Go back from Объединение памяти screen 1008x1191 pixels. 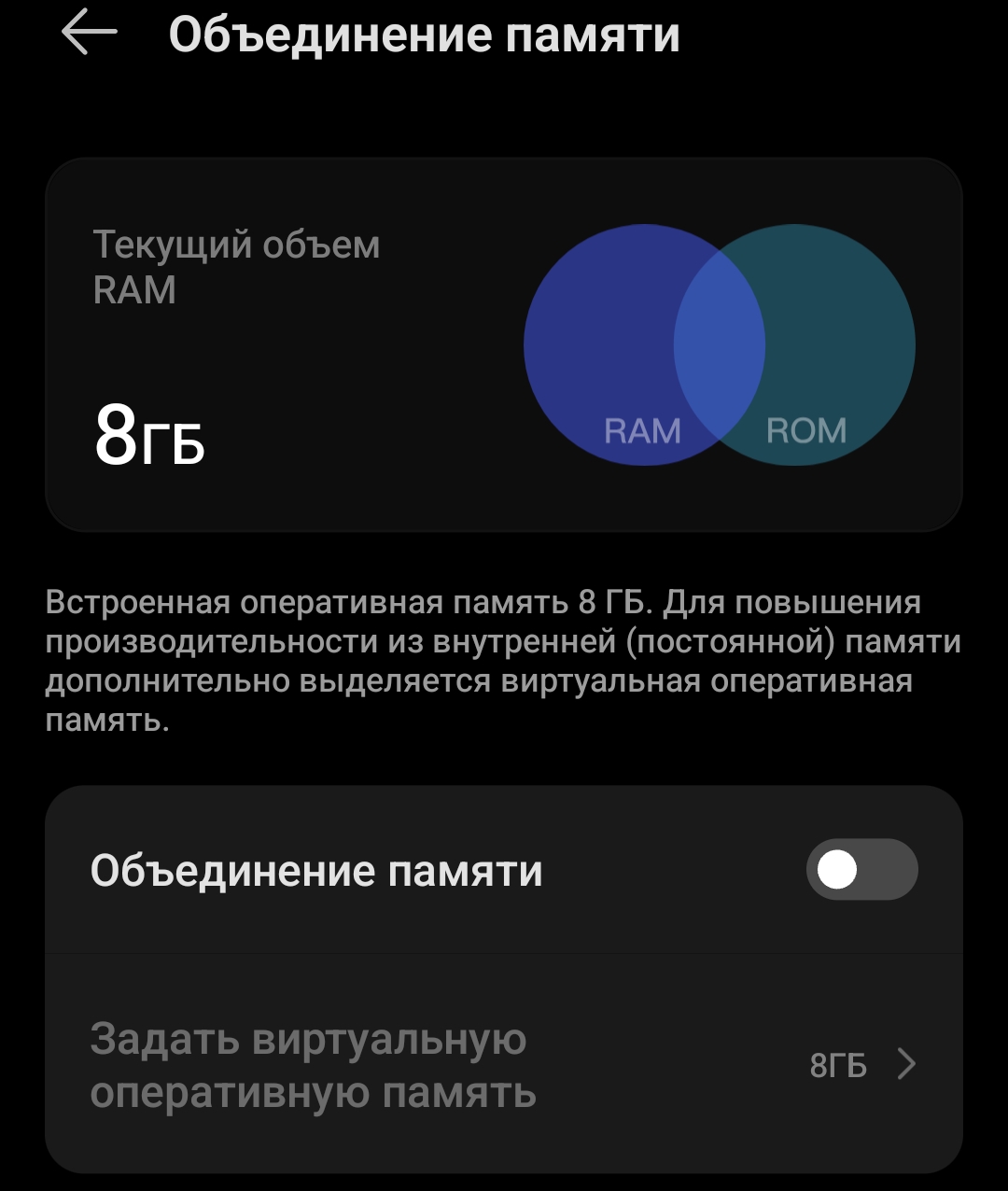point(90,33)
